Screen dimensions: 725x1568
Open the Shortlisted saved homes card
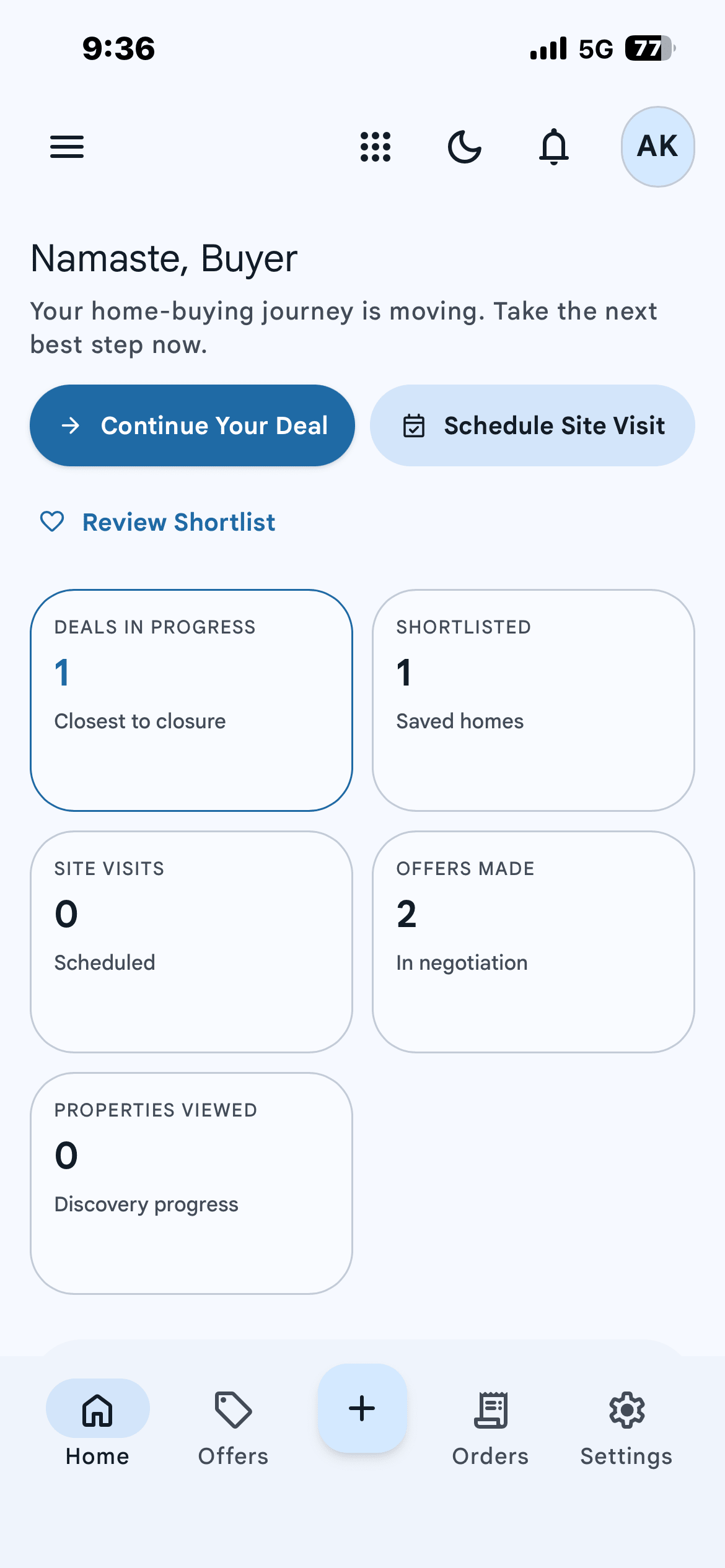533,700
